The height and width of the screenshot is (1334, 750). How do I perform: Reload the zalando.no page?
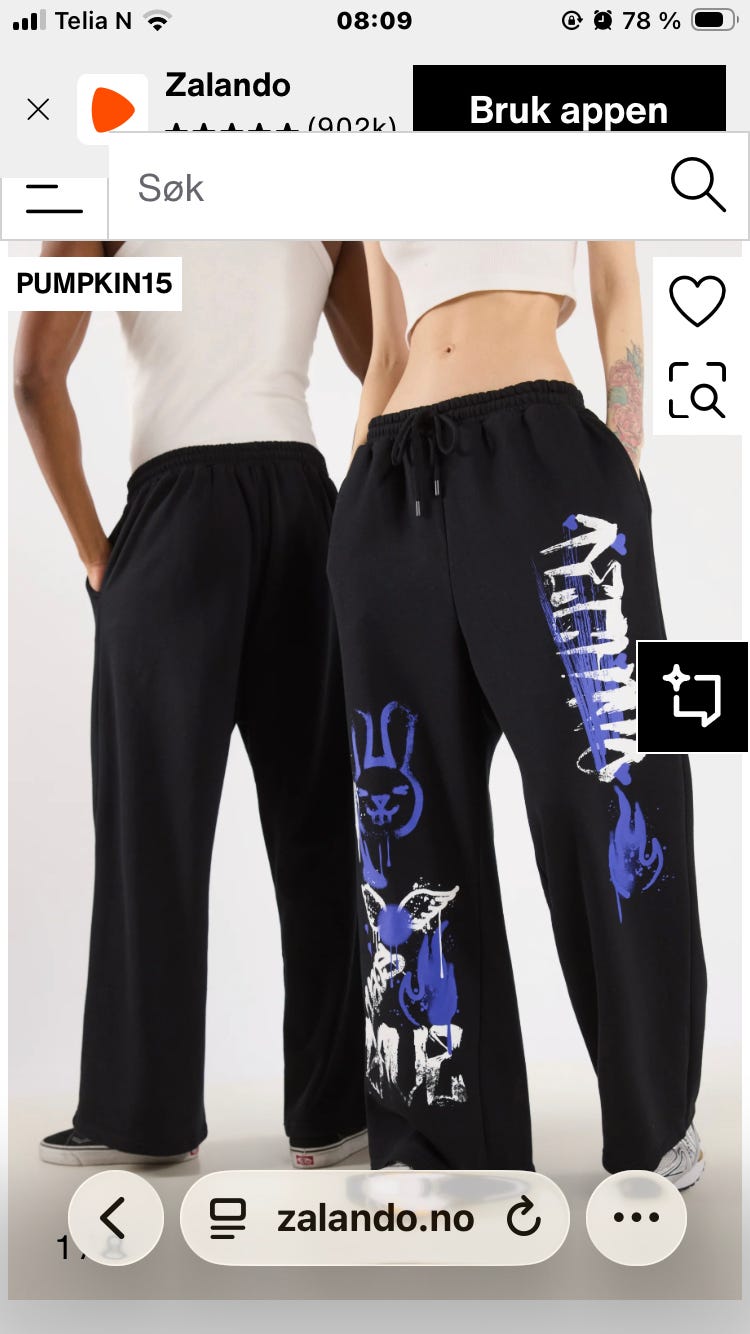523,1218
